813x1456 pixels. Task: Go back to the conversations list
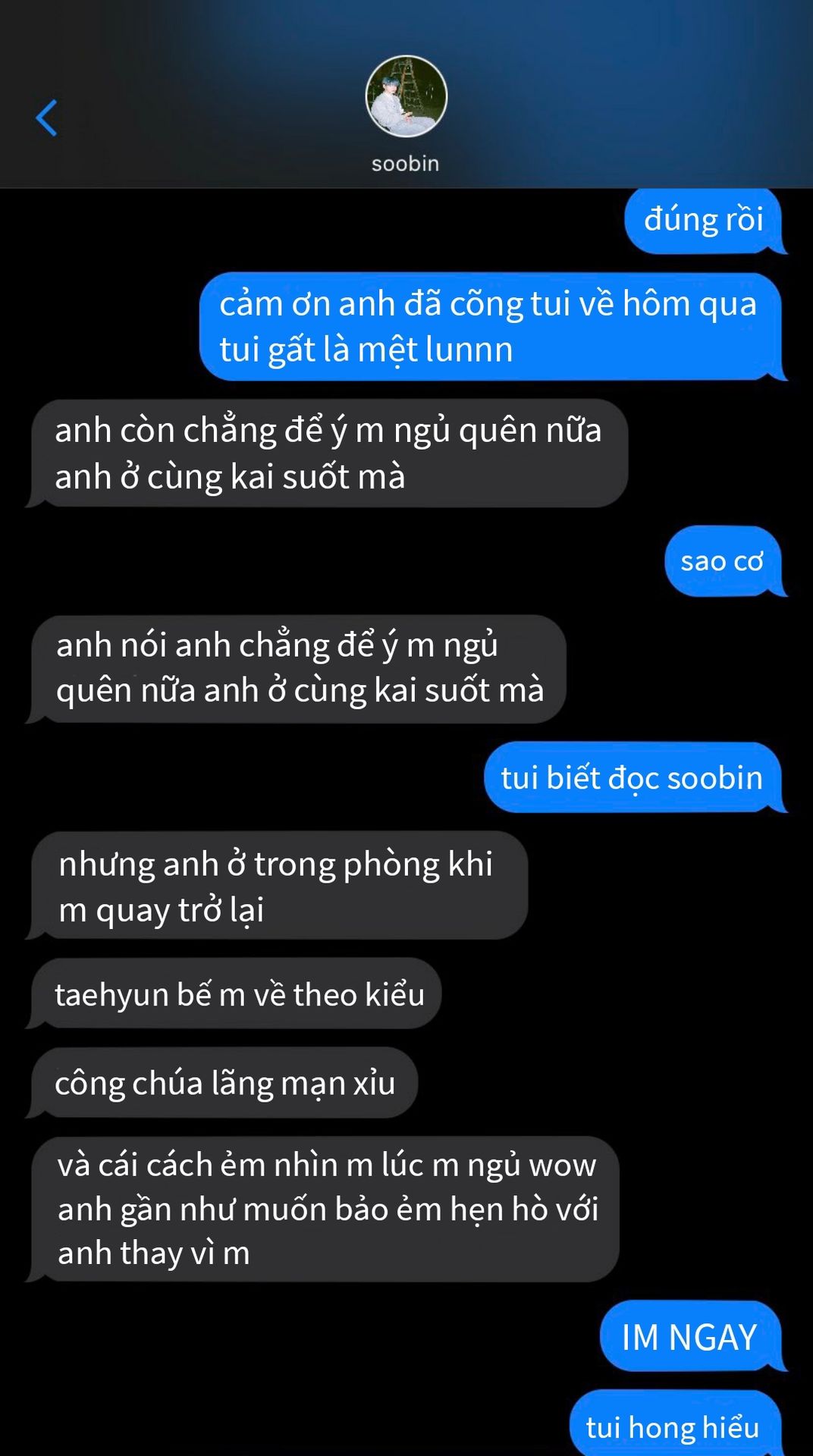(47, 118)
